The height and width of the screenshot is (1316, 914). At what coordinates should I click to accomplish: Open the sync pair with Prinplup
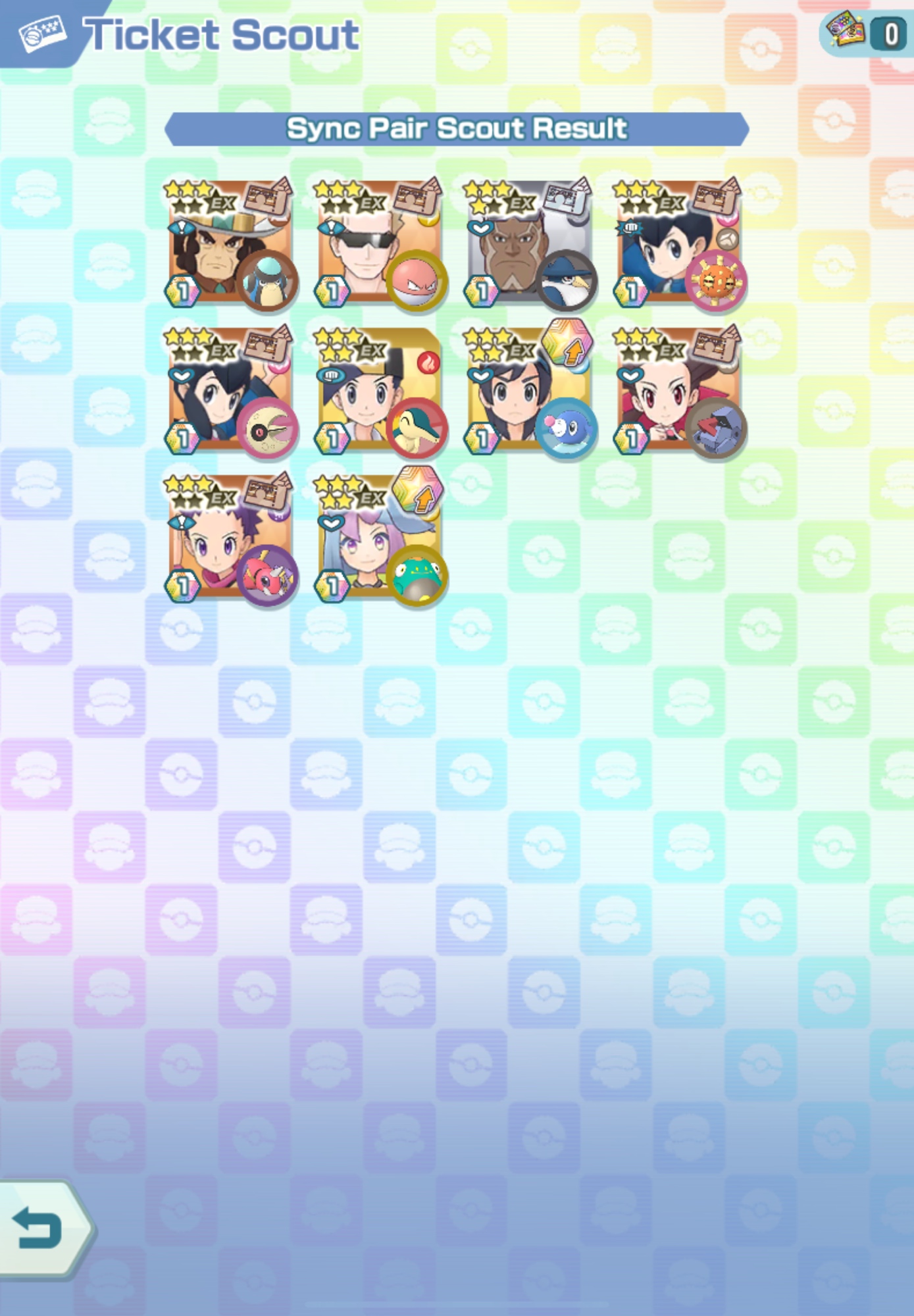coord(229,243)
